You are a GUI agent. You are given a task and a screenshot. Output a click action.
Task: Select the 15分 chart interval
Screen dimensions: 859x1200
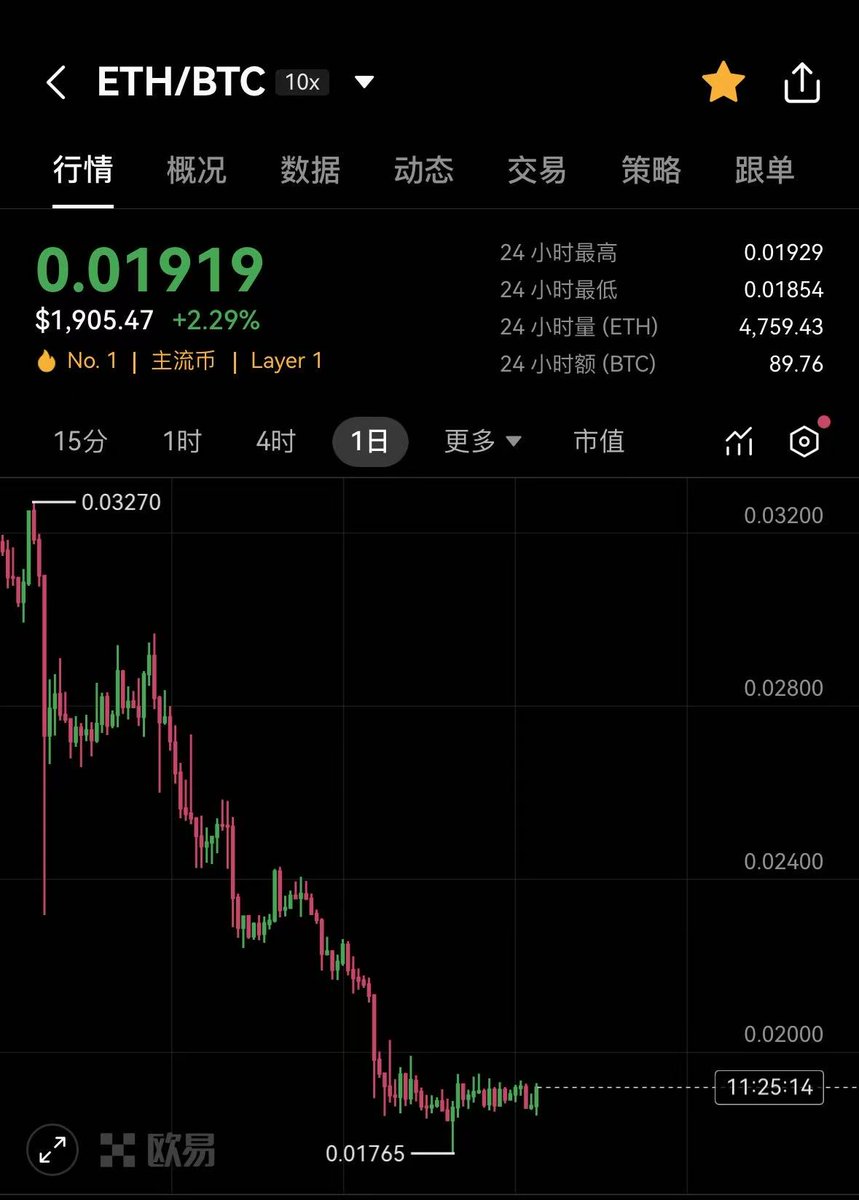[80, 441]
